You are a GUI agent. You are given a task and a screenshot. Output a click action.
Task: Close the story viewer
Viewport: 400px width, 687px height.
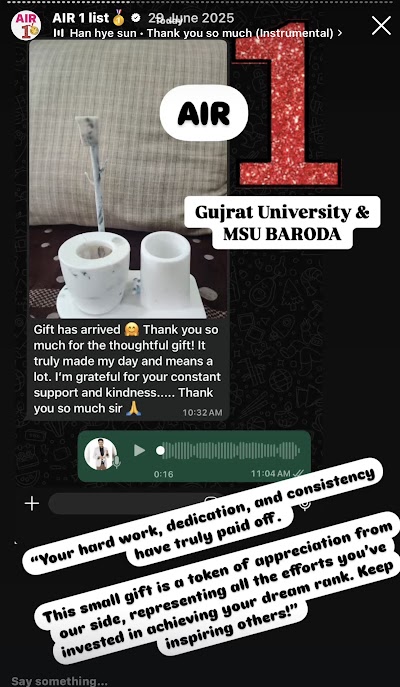(x=381, y=25)
